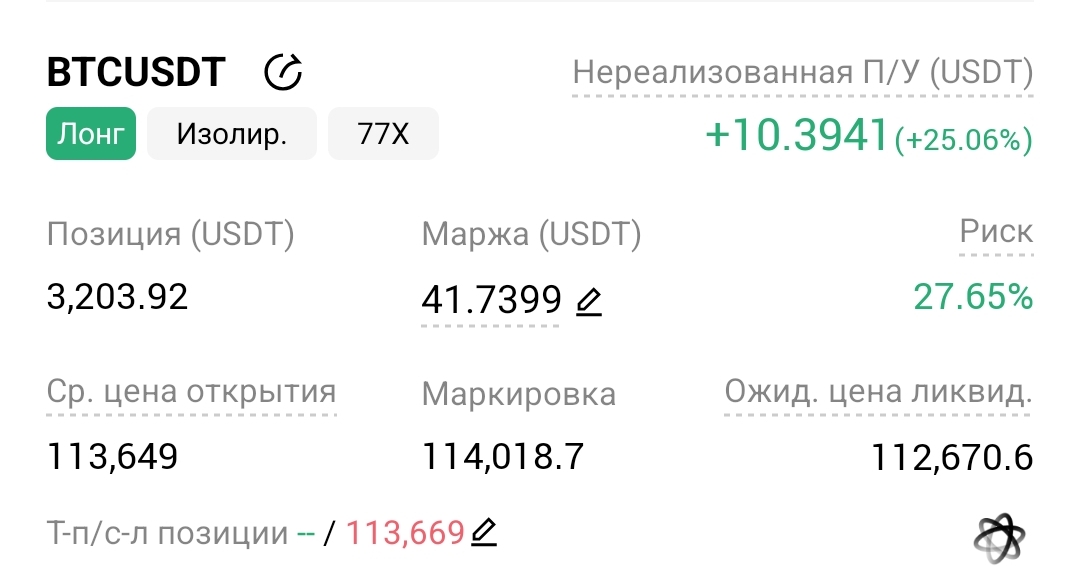Screen dimensions: 1080x566
Task: Show the Нереализованная П/У explanation
Action: tap(802, 74)
